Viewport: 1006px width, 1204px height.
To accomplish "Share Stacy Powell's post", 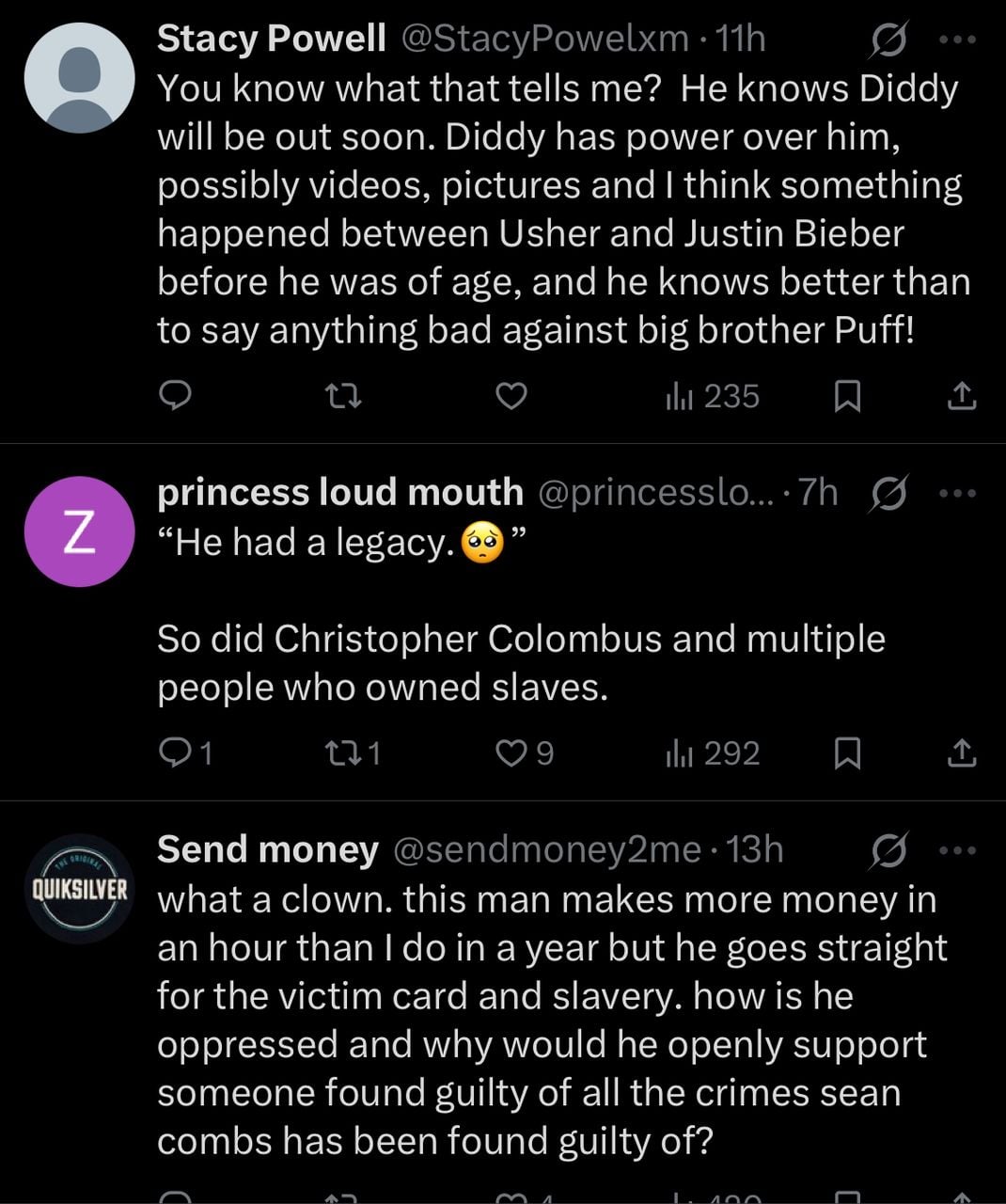I will tap(960, 397).
